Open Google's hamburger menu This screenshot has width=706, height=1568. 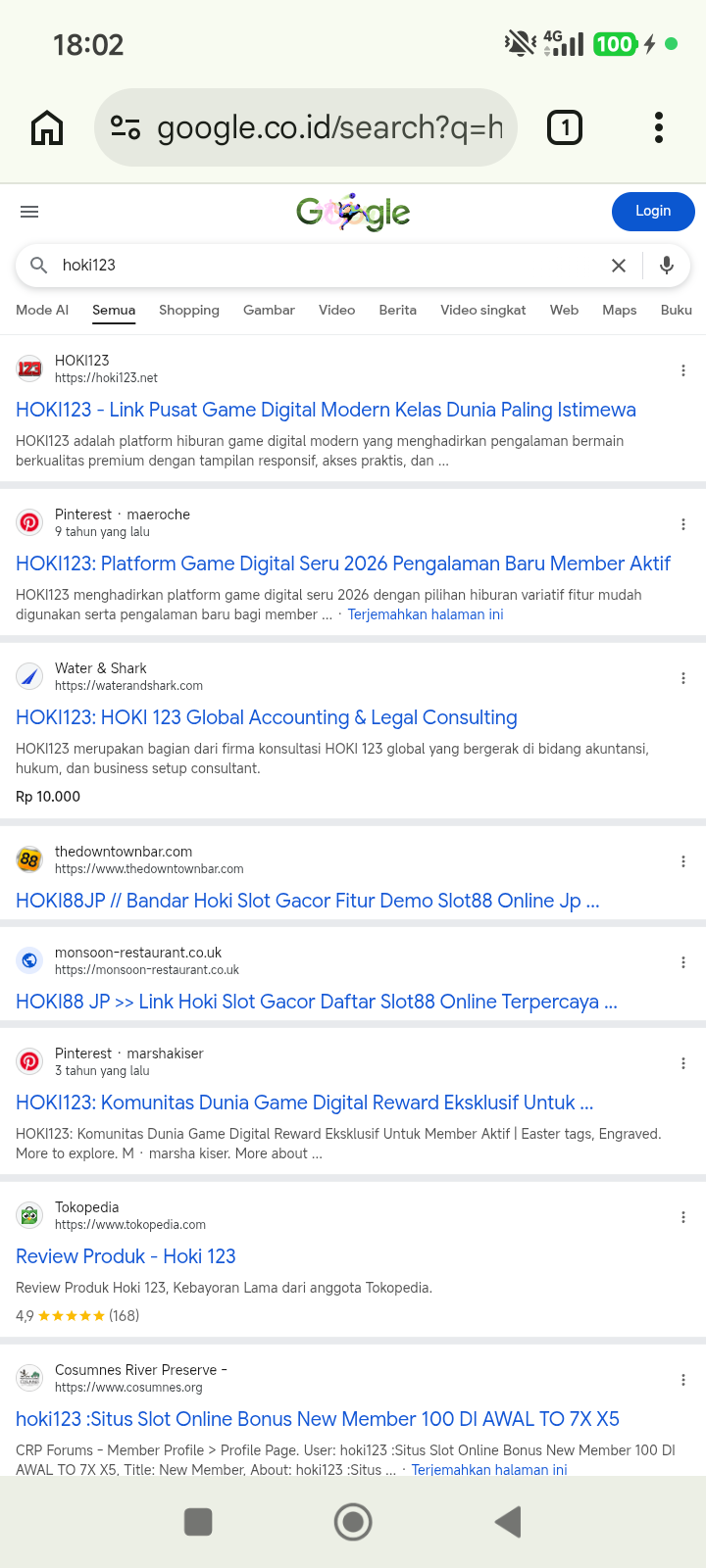coord(29,212)
